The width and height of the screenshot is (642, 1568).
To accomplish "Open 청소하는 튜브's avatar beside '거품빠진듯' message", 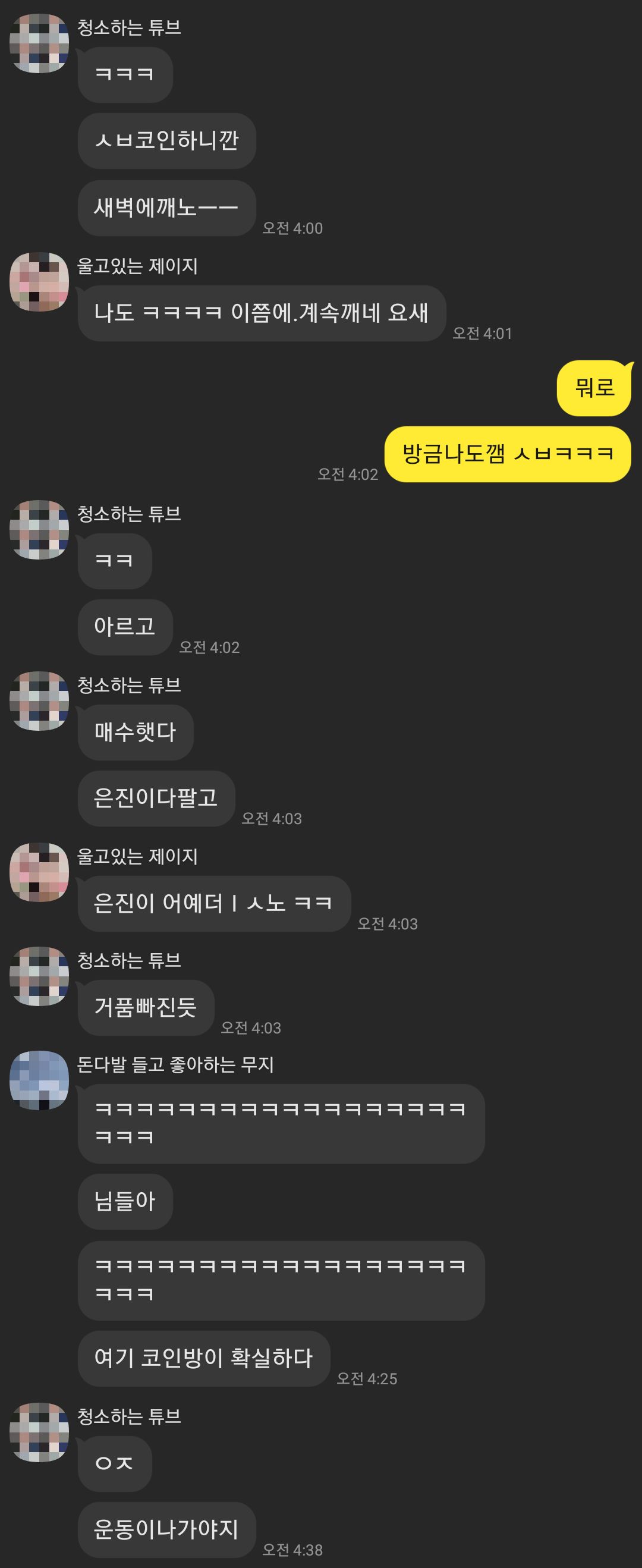I will (x=39, y=976).
